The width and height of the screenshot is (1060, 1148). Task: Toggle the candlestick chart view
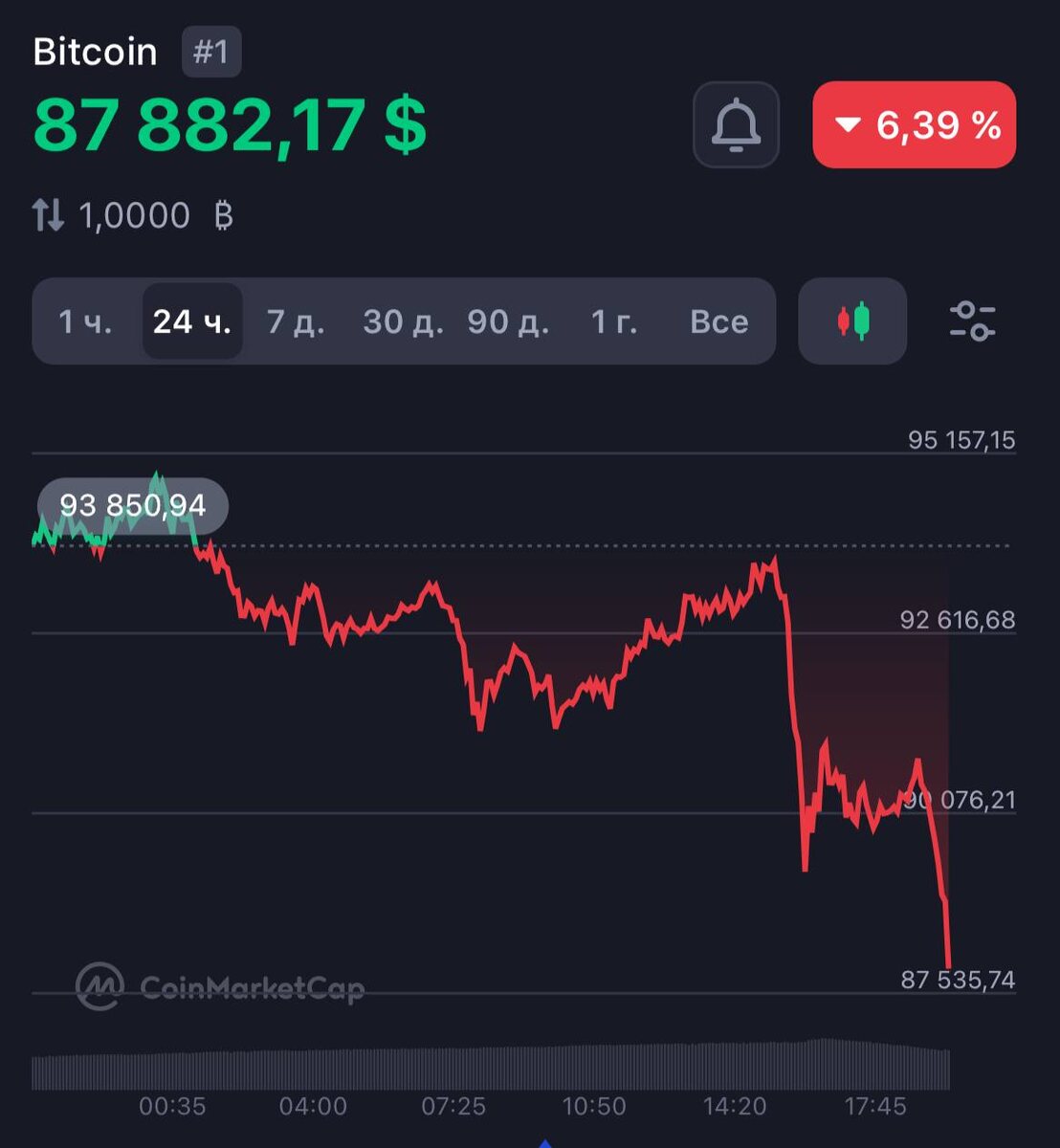pyautogui.click(x=852, y=321)
